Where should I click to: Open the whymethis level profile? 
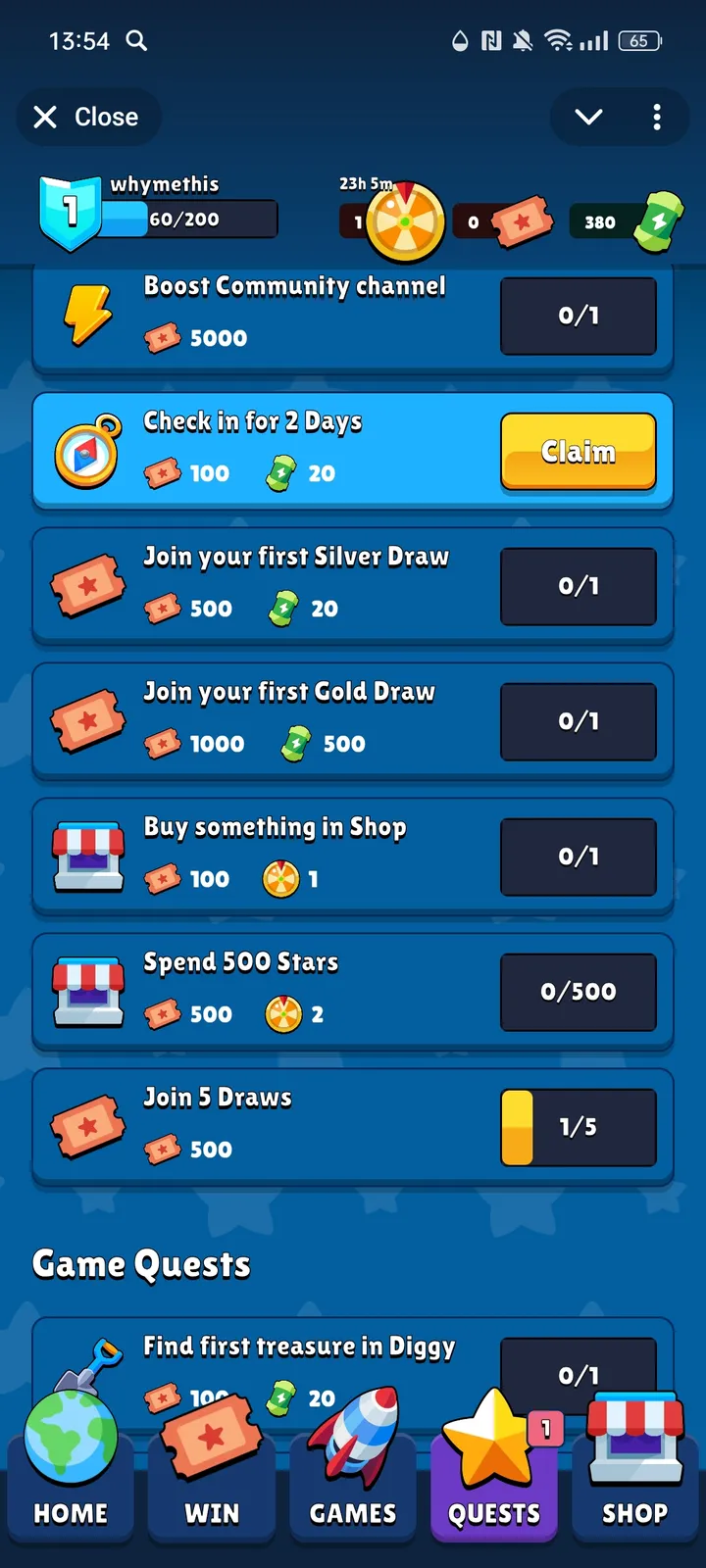[157, 208]
